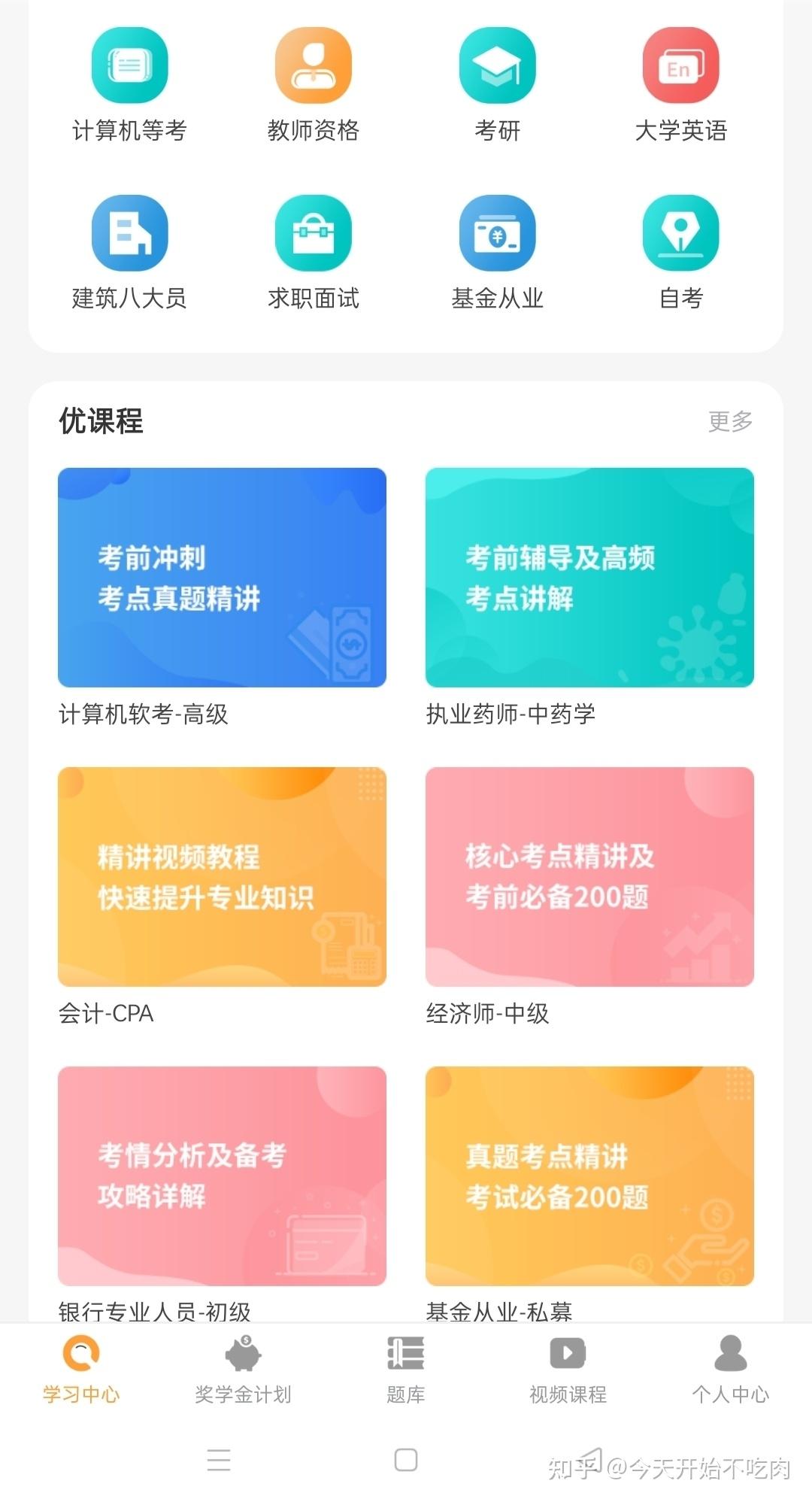The width and height of the screenshot is (812, 1502).
Task: Open the 计算机软考-高级 course card
Action: (222, 578)
